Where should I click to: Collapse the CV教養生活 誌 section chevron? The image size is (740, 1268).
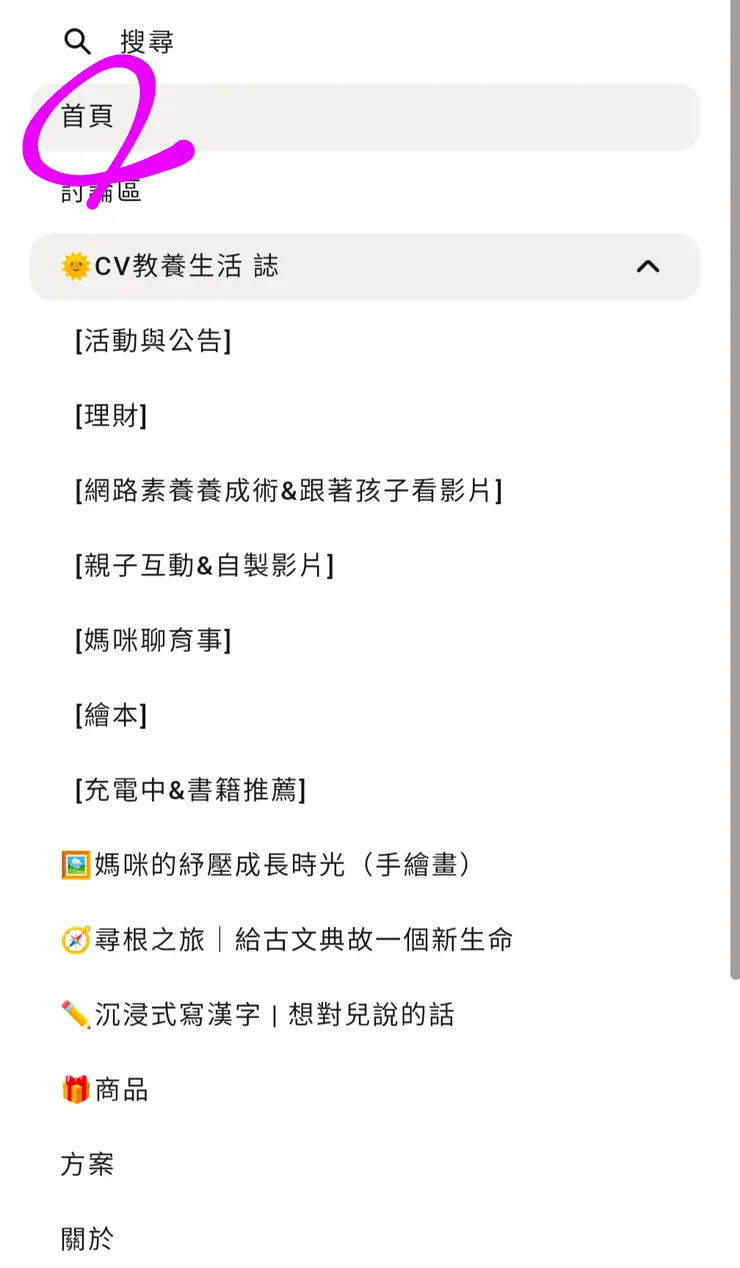(x=648, y=266)
